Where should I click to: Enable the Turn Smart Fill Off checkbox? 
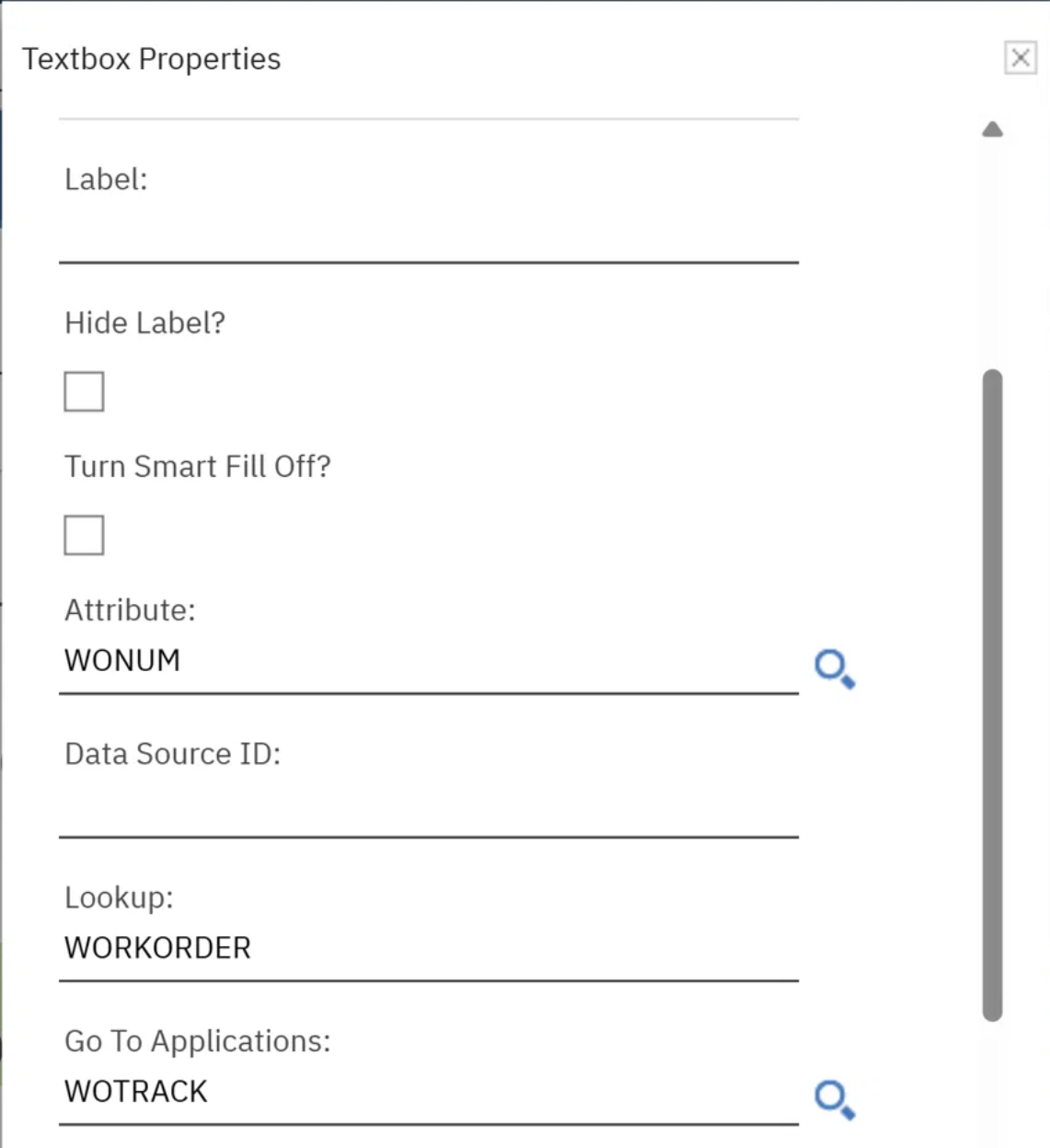[x=84, y=535]
